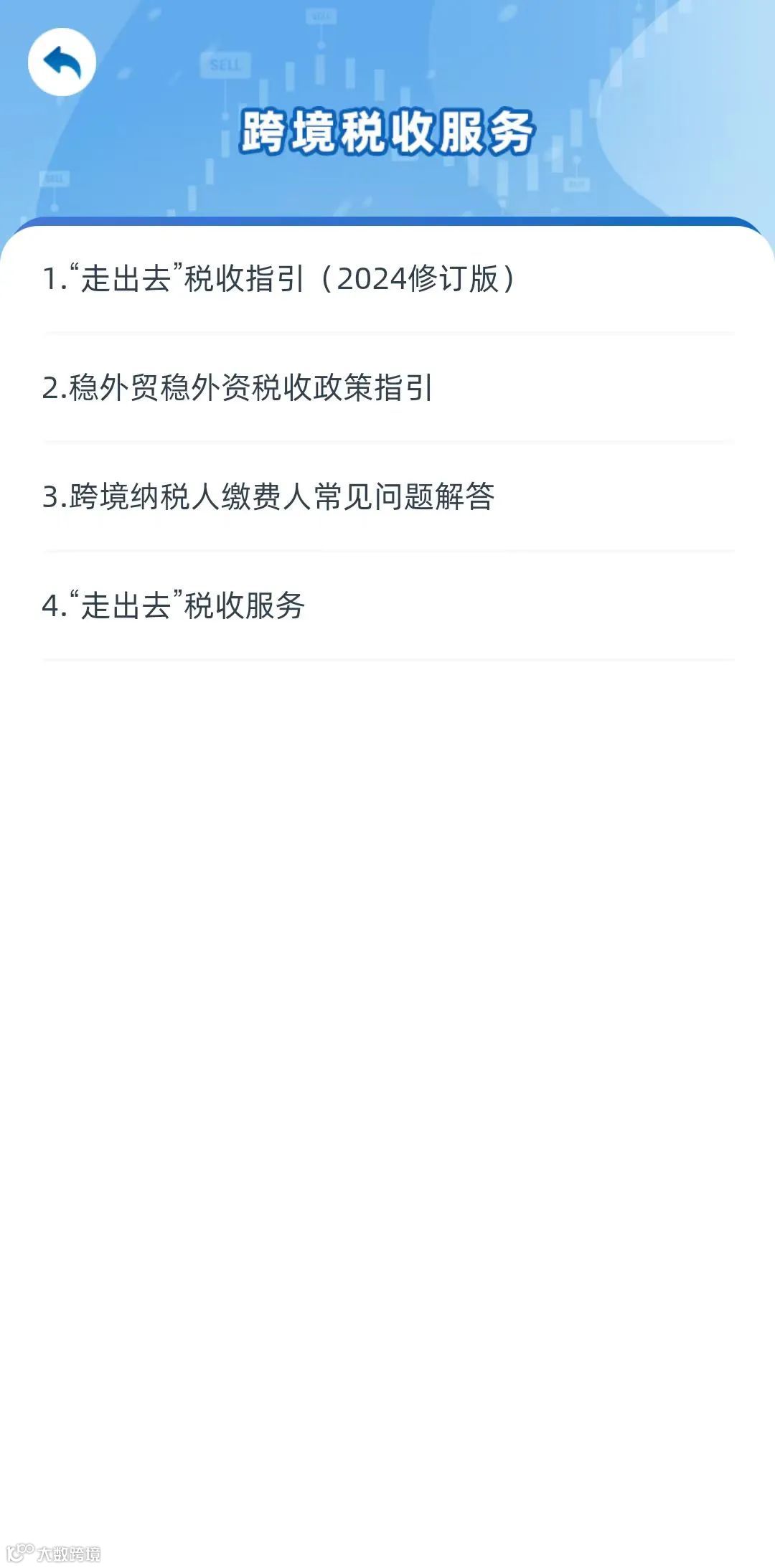Image resolution: width=775 pixels, height=1568 pixels.
Task: Open the 跨境税收服务 header banner
Action: [387, 108]
